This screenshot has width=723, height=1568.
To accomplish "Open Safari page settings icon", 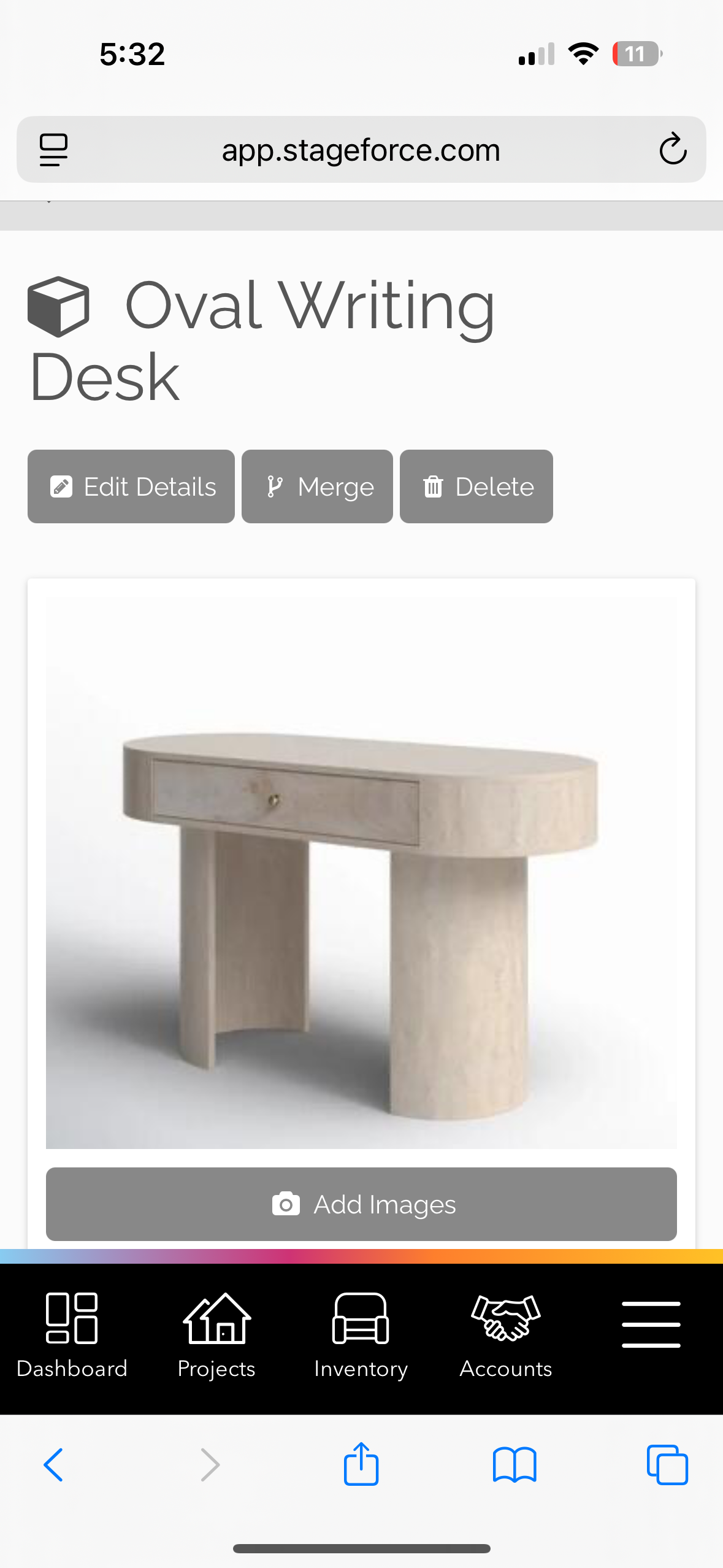I will [54, 150].
